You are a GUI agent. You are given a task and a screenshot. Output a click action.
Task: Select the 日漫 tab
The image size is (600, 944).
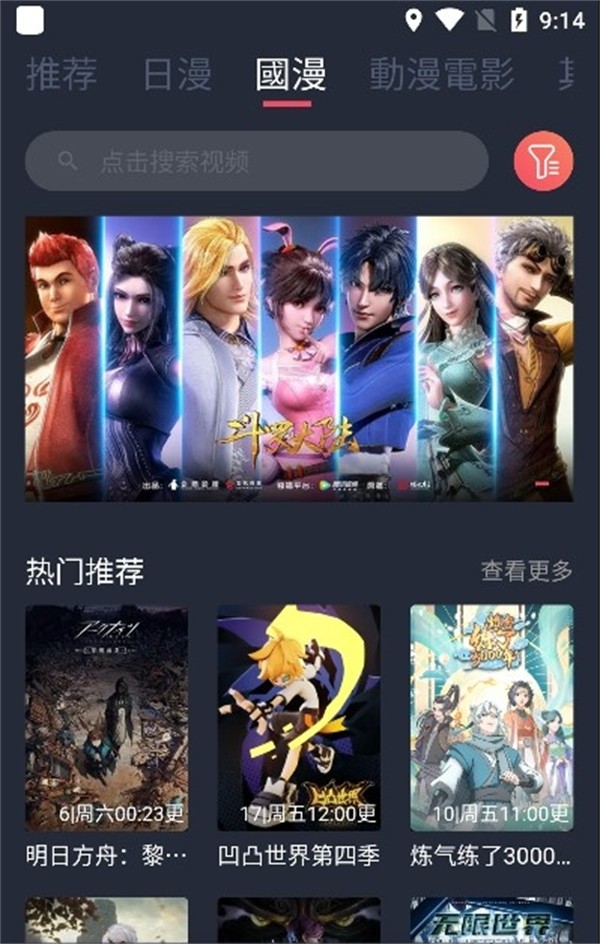[177, 74]
